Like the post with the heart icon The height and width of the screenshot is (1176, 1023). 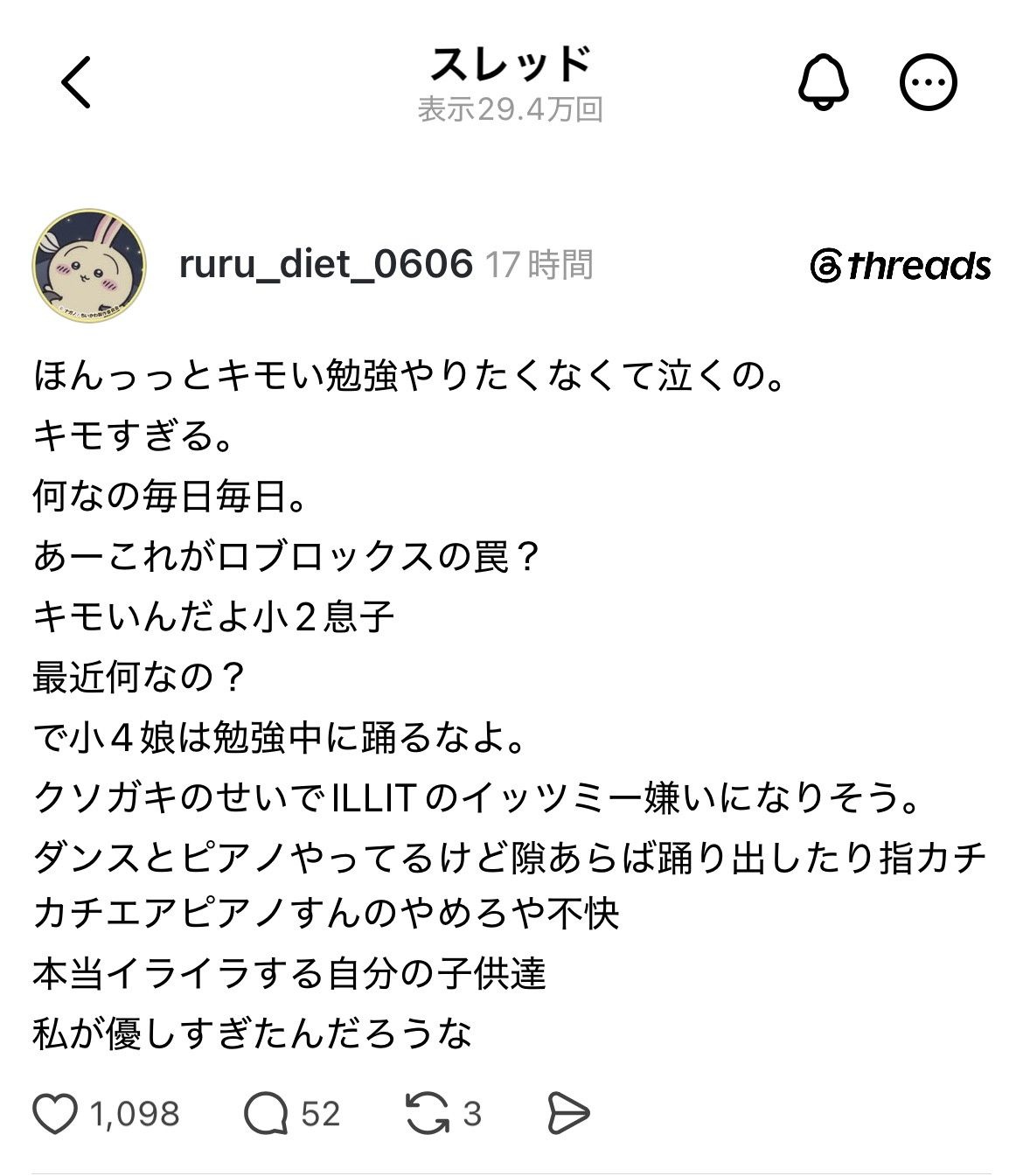[x=55, y=1113]
